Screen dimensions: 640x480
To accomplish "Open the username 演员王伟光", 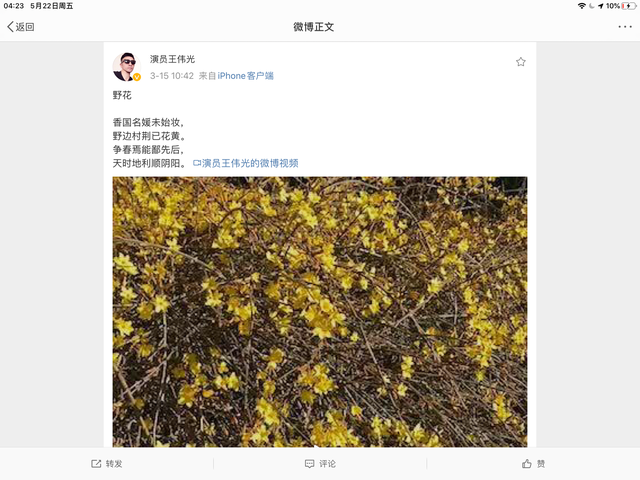I will click(172, 60).
